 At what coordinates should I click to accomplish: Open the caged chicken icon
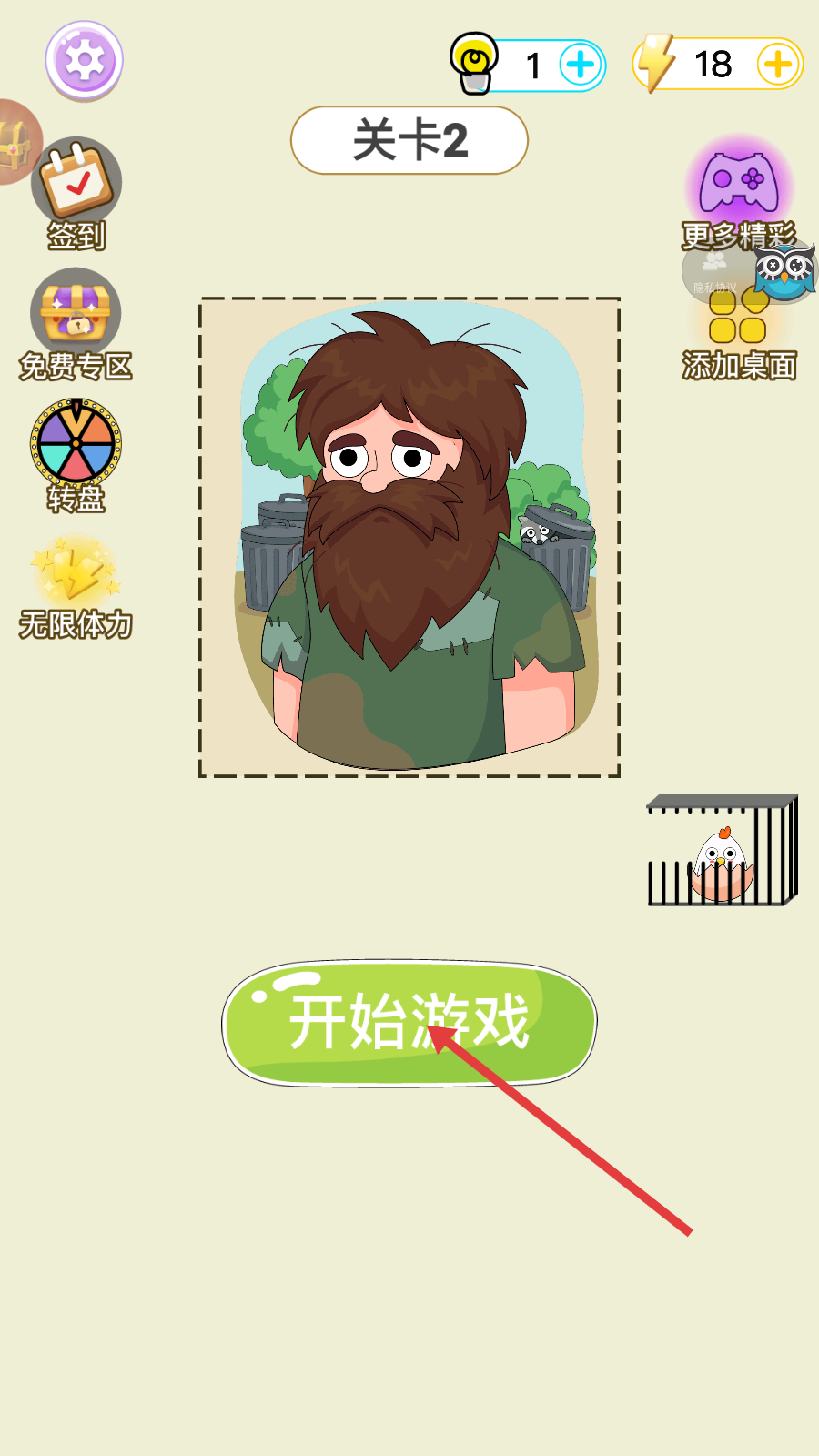(x=722, y=852)
